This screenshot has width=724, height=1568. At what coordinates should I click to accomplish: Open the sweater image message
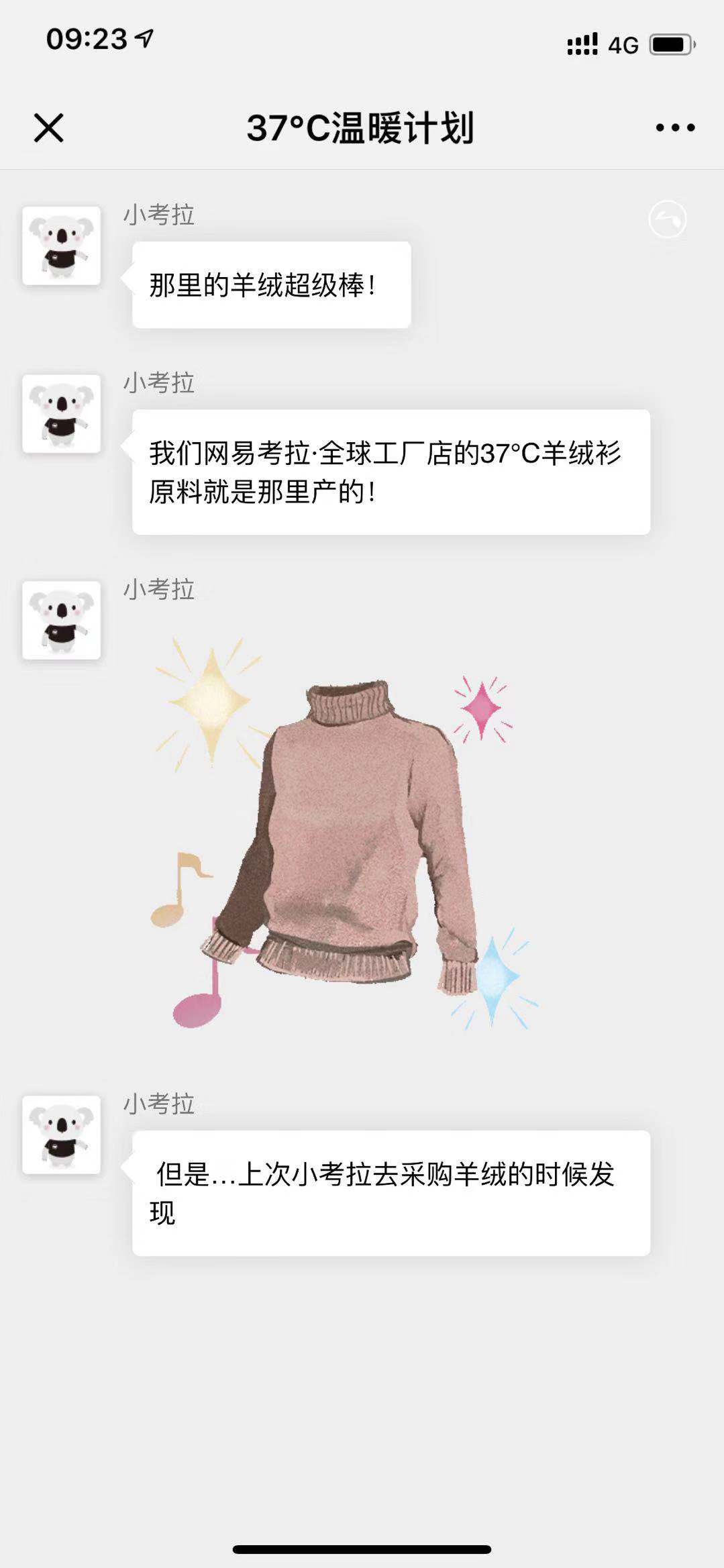342,832
